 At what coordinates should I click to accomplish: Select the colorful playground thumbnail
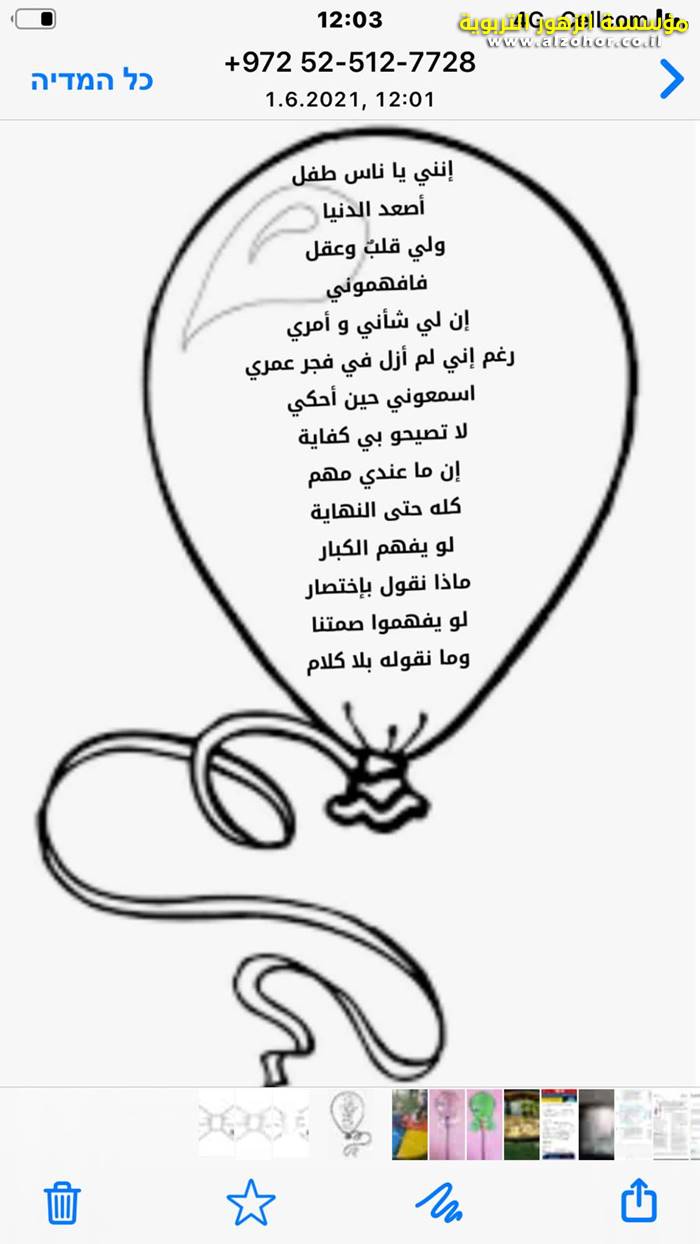pos(409,1124)
